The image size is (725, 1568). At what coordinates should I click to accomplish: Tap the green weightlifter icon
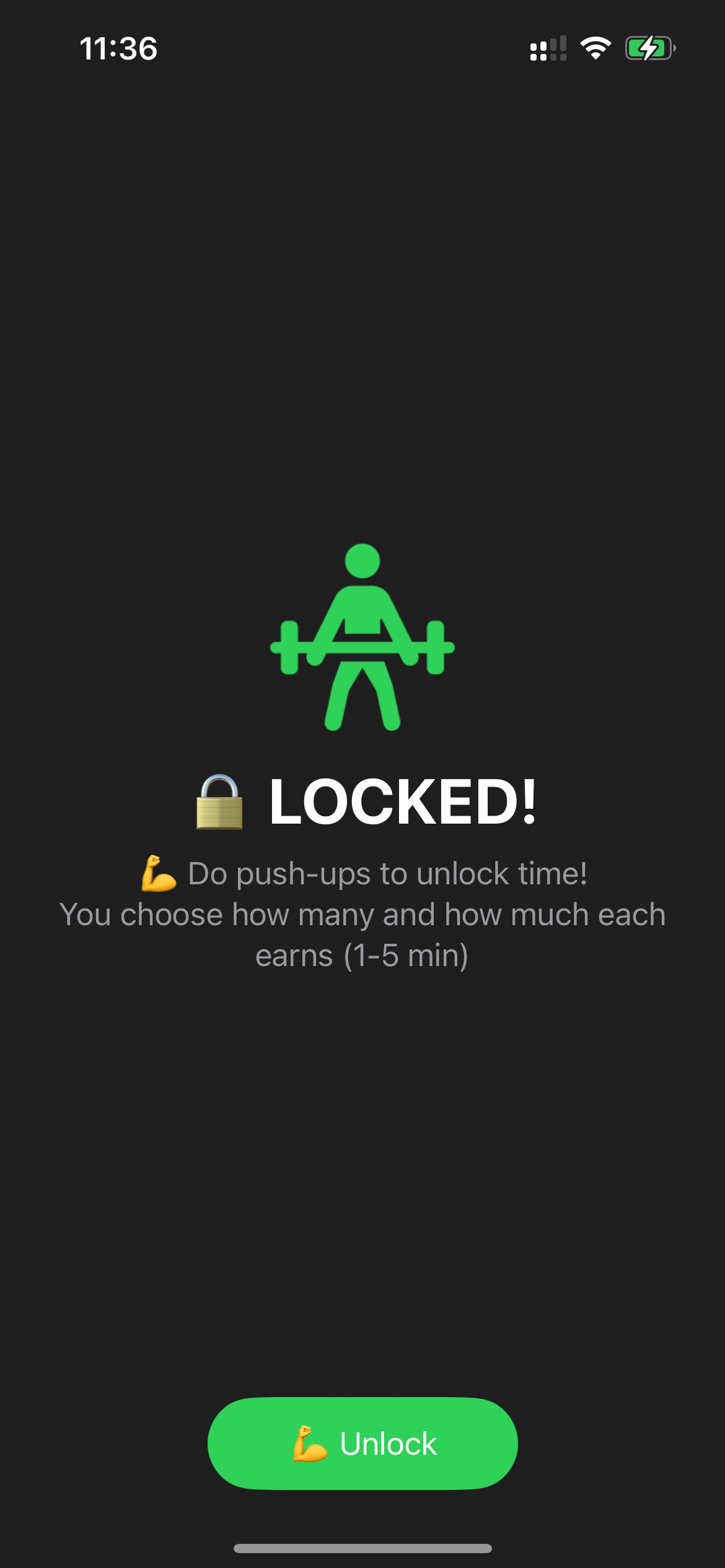362,638
